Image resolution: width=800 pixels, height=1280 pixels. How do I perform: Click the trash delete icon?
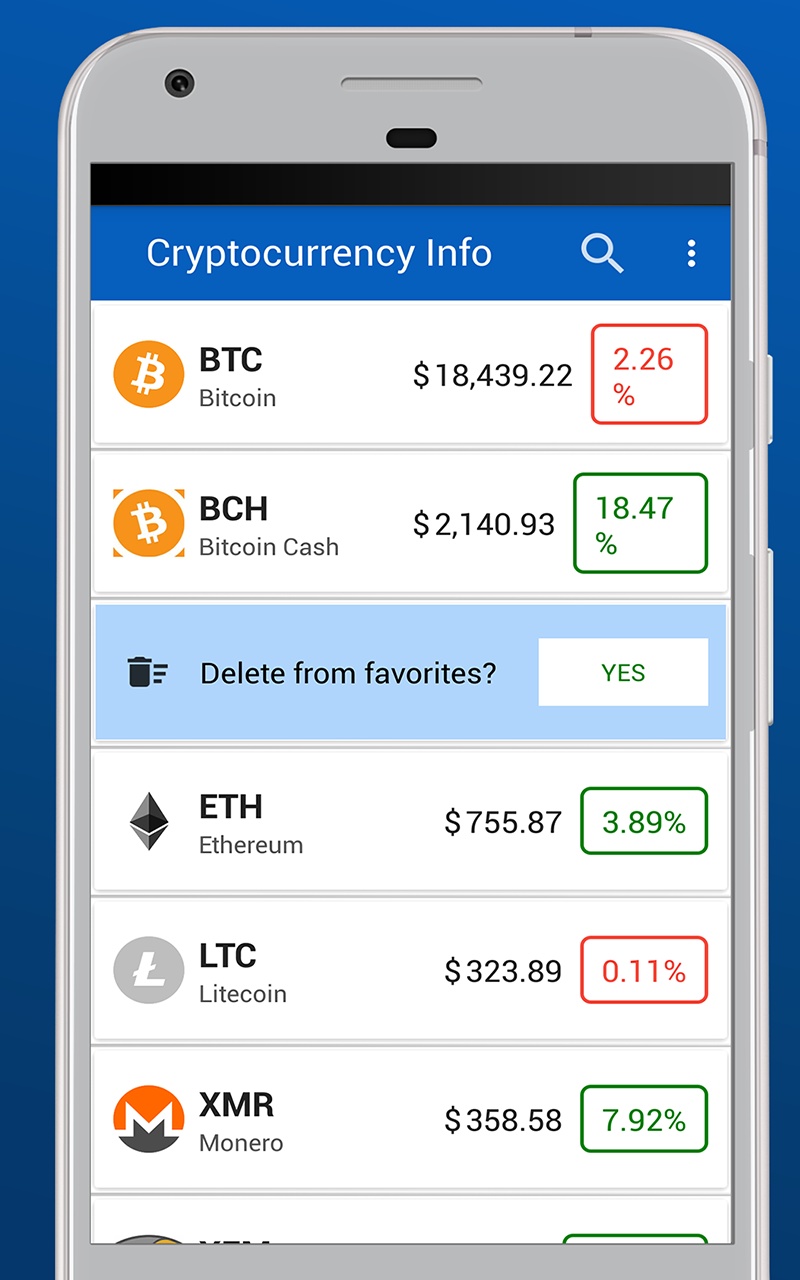click(147, 672)
